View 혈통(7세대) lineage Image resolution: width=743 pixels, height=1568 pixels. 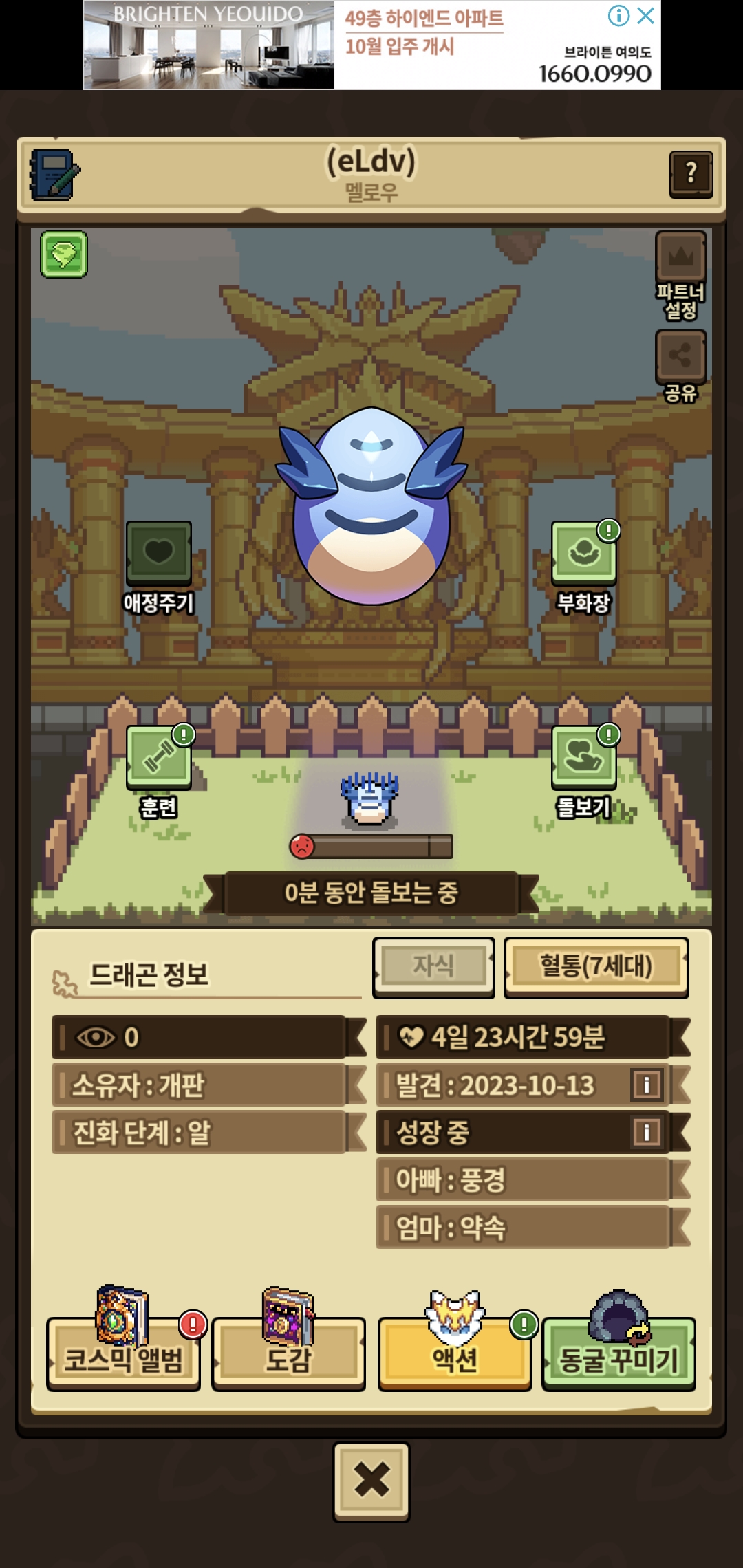596,967
